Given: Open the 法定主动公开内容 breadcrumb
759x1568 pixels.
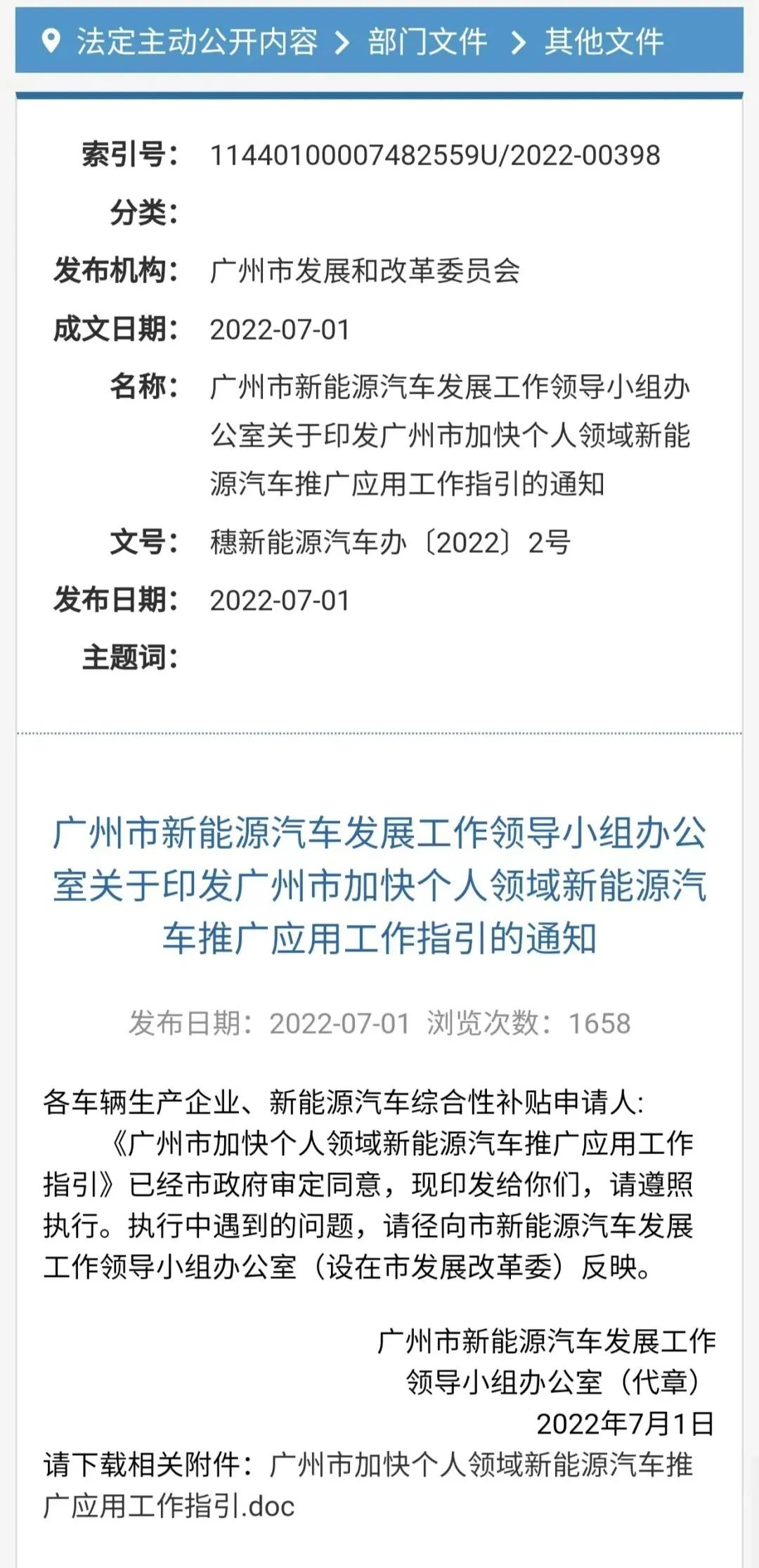Looking at the screenshot, I should [197, 42].
